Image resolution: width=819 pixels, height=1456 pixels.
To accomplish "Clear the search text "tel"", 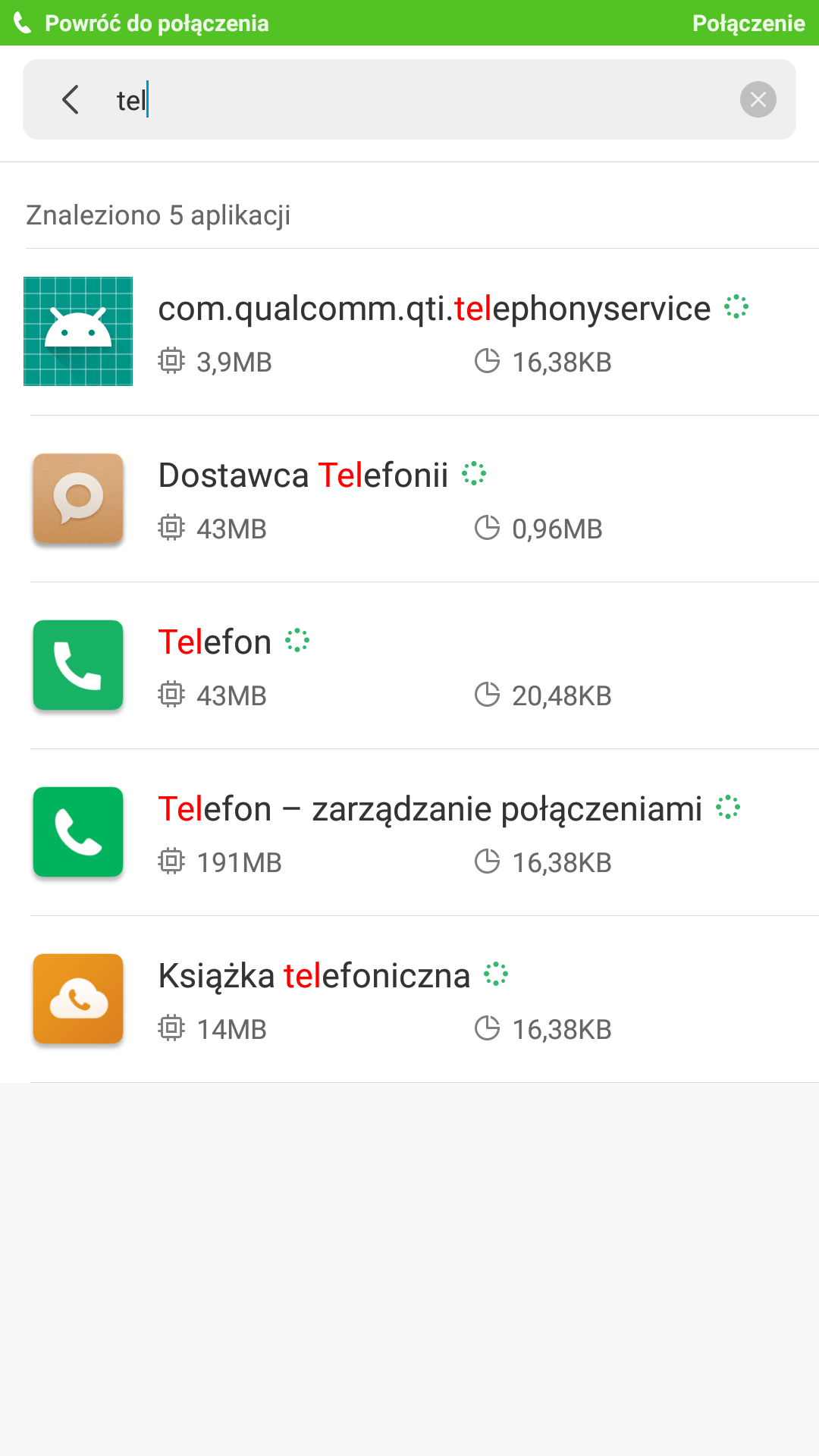I will (x=758, y=99).
